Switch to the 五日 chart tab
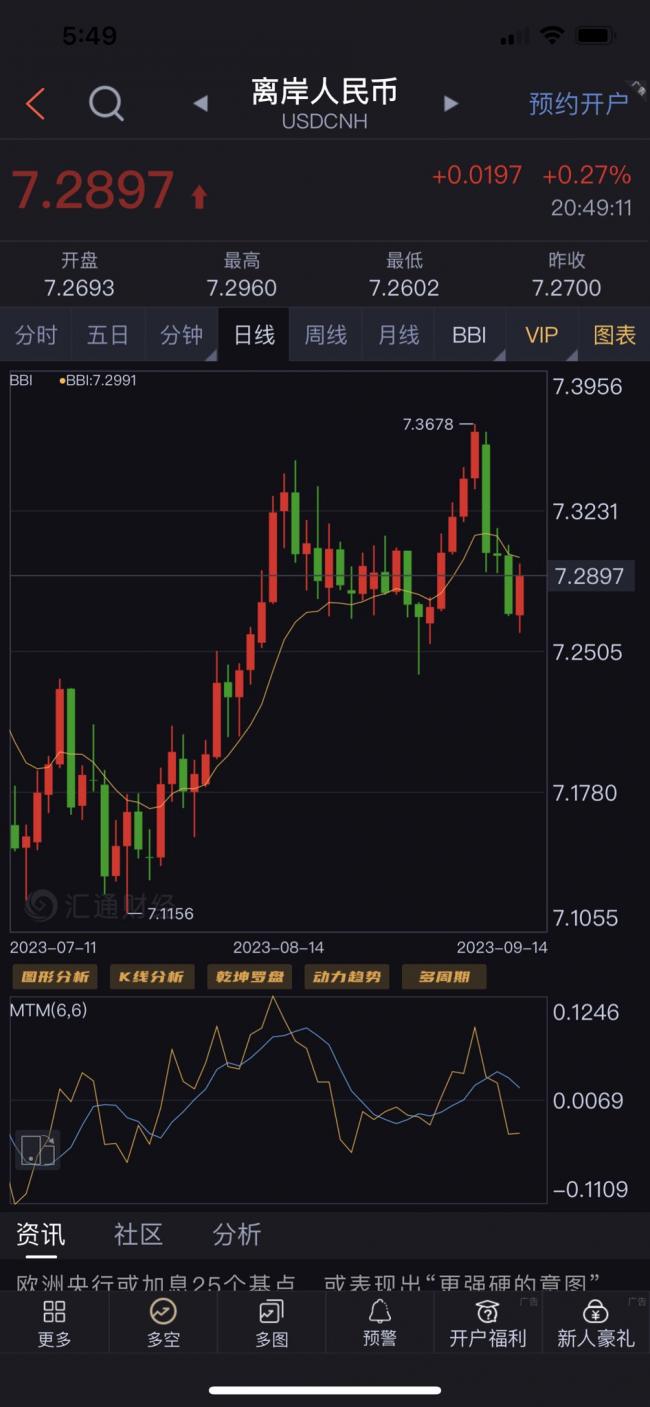Screen dimensions: 650x1407 coord(108,335)
